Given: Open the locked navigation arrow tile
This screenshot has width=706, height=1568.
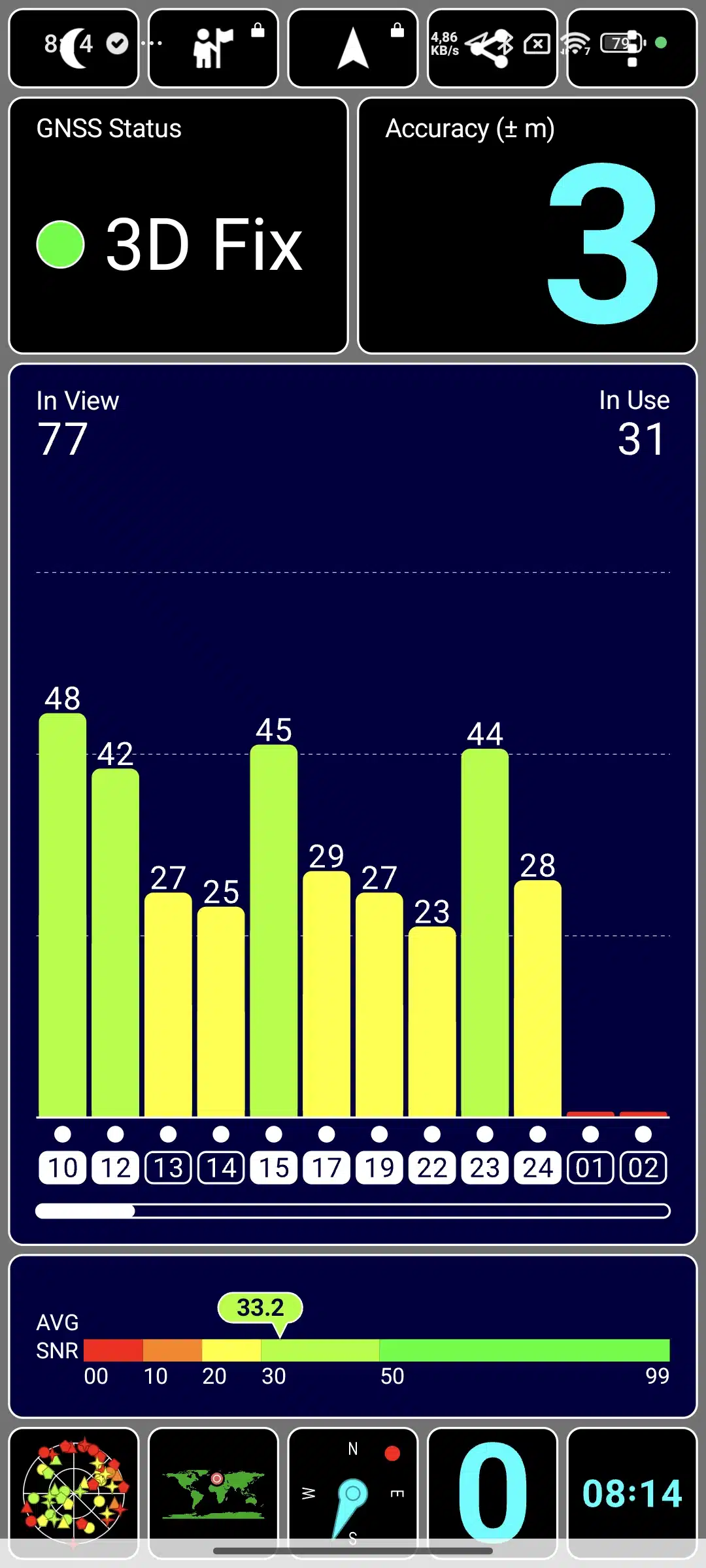Looking at the screenshot, I should [353, 48].
